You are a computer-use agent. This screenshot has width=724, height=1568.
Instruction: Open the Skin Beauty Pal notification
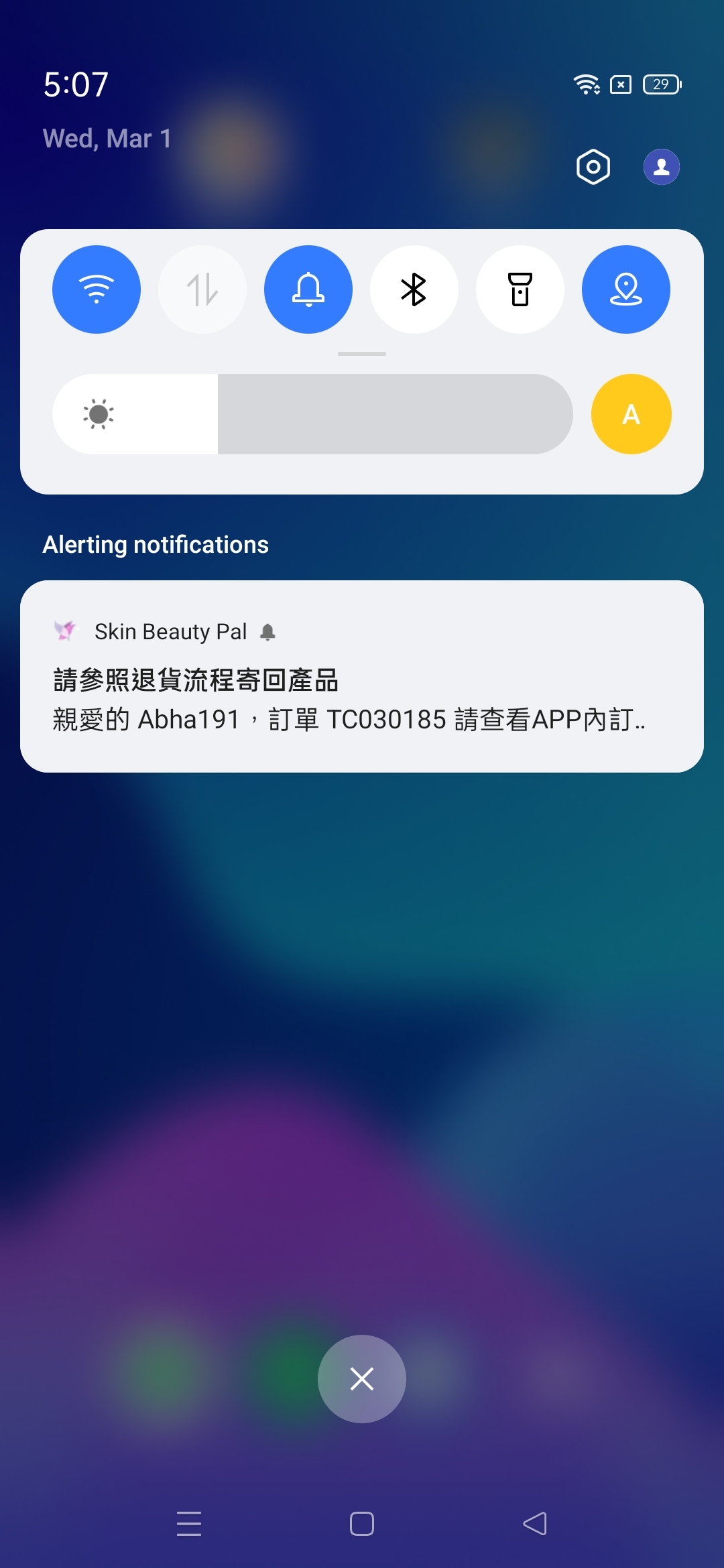point(362,677)
